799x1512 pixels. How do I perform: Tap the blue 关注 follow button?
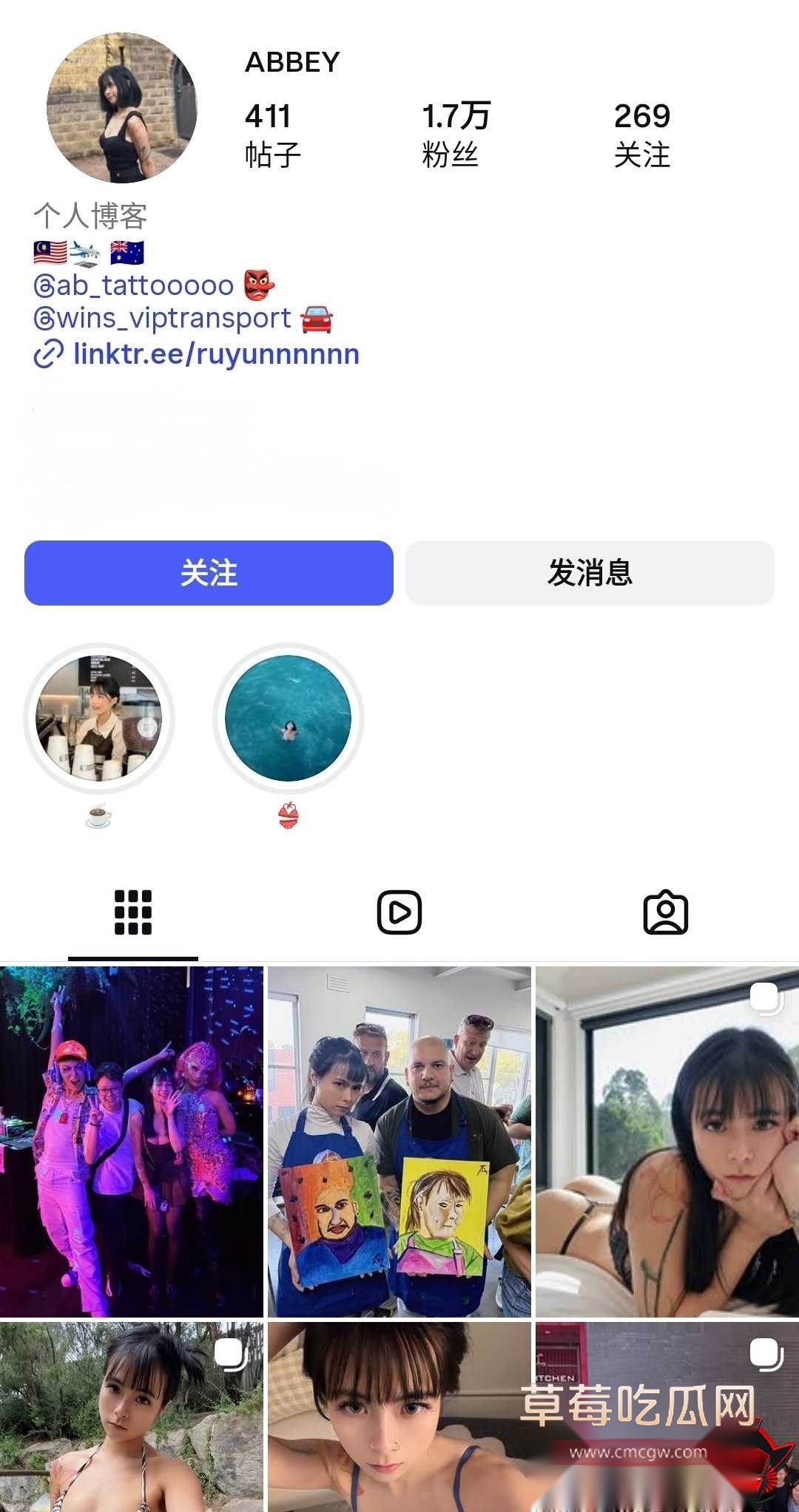(x=209, y=573)
